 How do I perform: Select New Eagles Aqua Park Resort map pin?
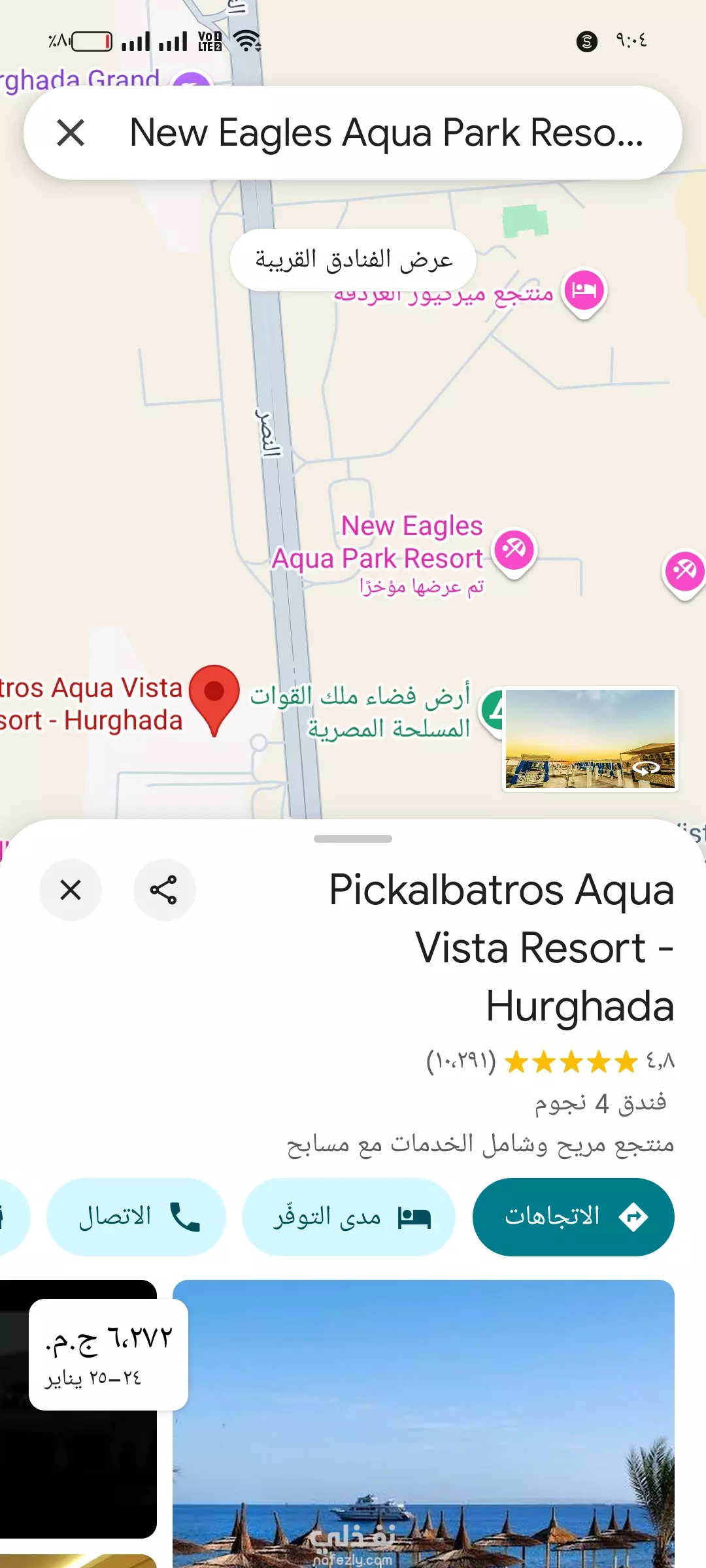click(x=514, y=552)
